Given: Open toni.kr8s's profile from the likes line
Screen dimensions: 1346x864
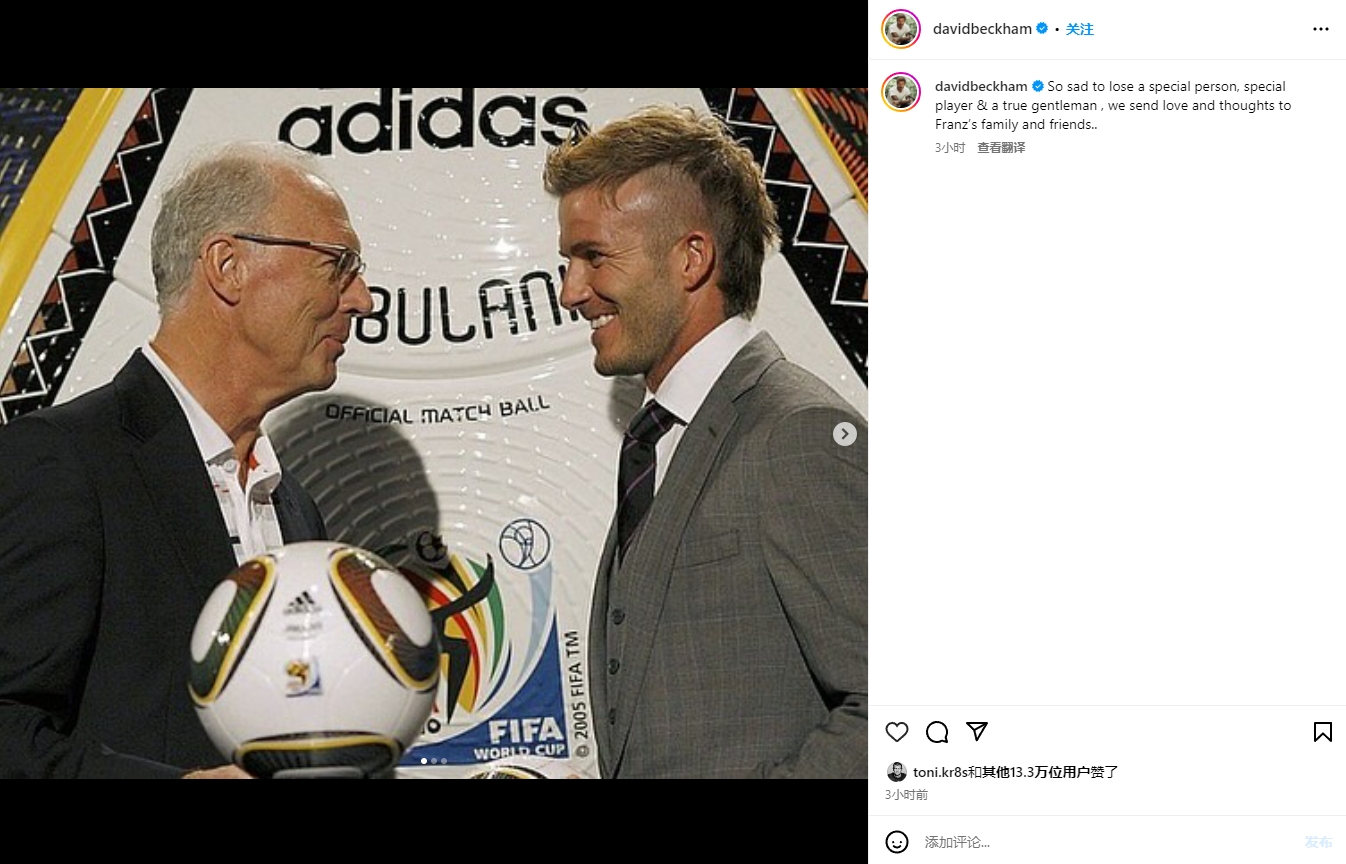Looking at the screenshot, I should tap(939, 772).
